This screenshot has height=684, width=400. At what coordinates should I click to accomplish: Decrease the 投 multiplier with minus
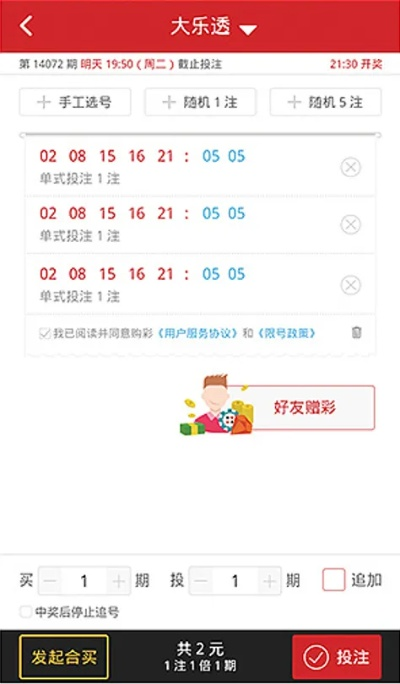point(201,581)
